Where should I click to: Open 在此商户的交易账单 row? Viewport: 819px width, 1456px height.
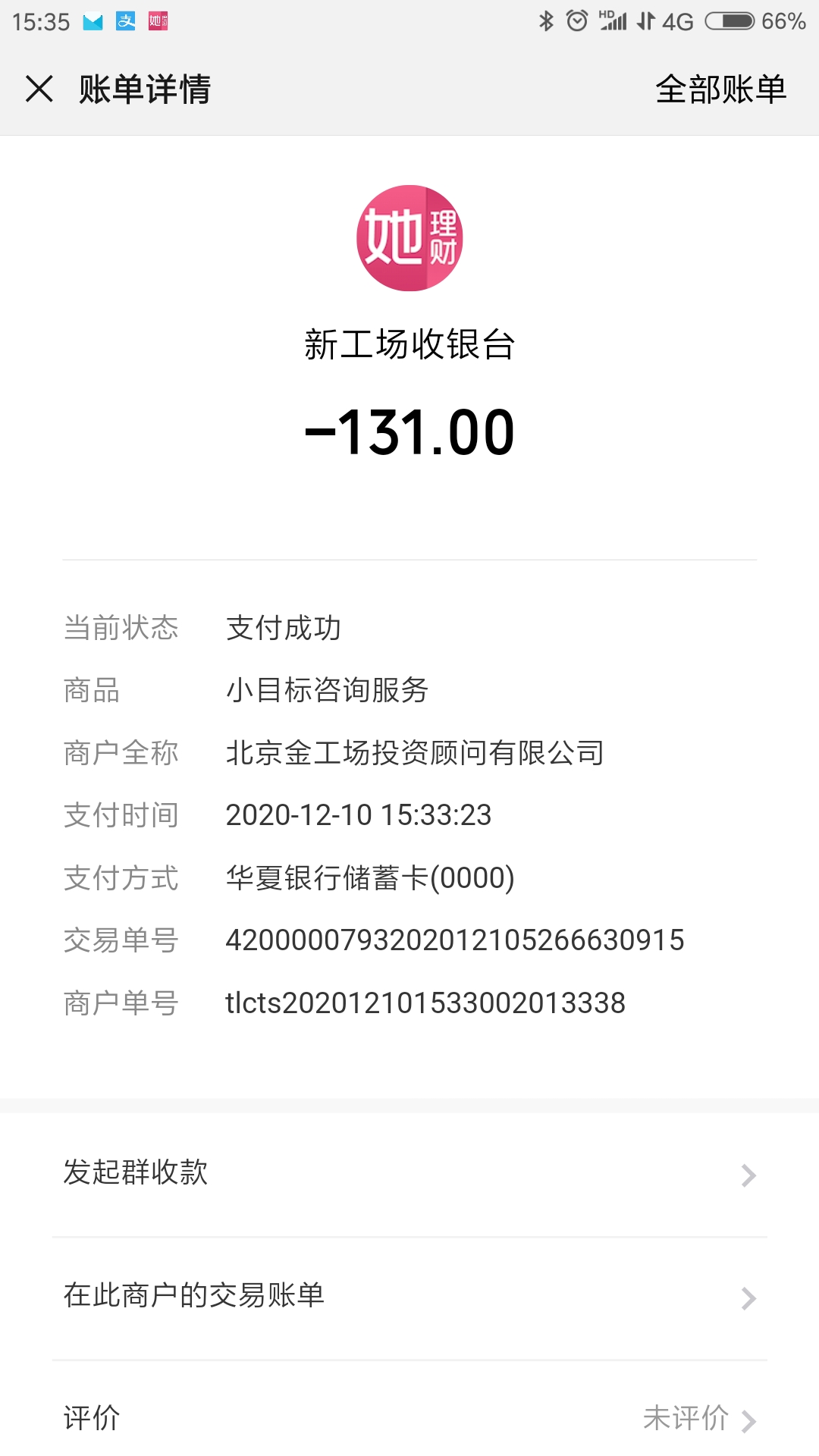[x=409, y=1298]
